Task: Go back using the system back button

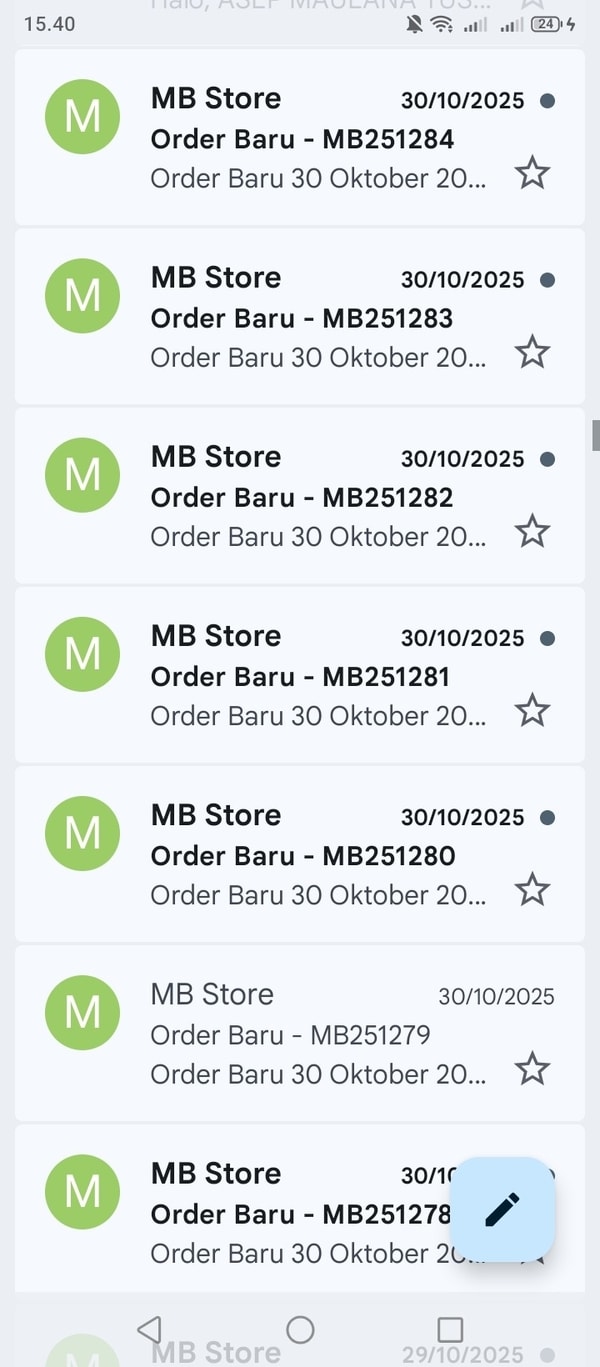Action: tap(149, 1329)
